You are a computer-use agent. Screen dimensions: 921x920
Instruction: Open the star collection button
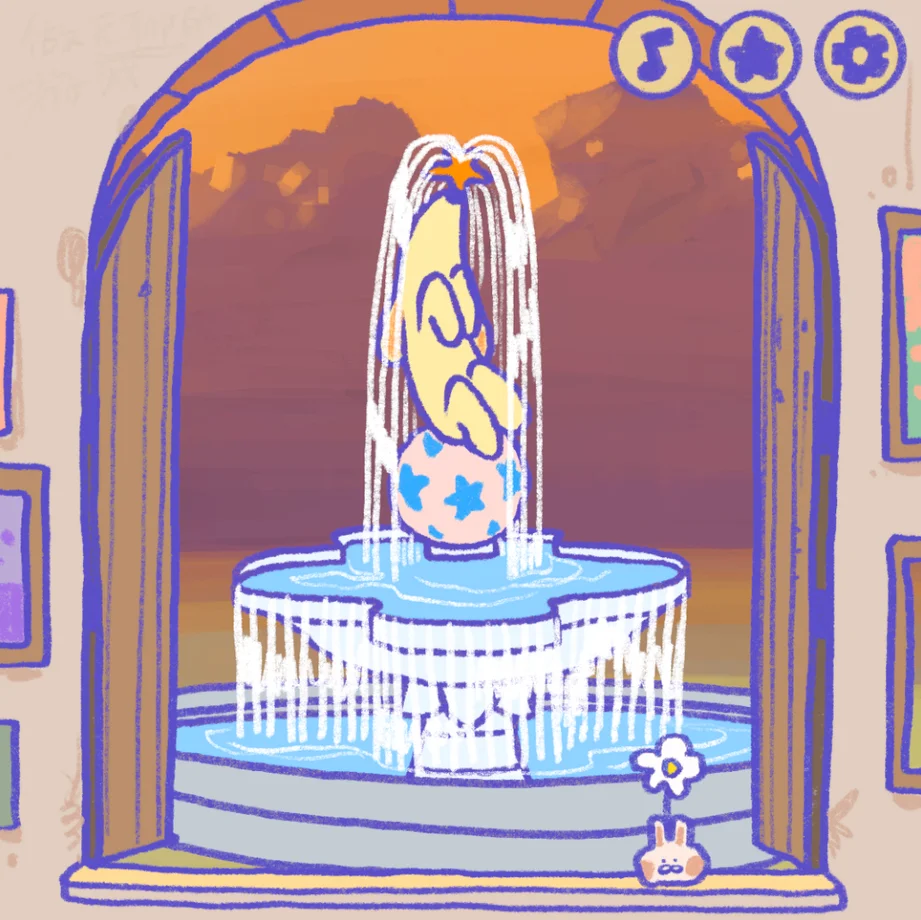pyautogui.click(x=756, y=55)
